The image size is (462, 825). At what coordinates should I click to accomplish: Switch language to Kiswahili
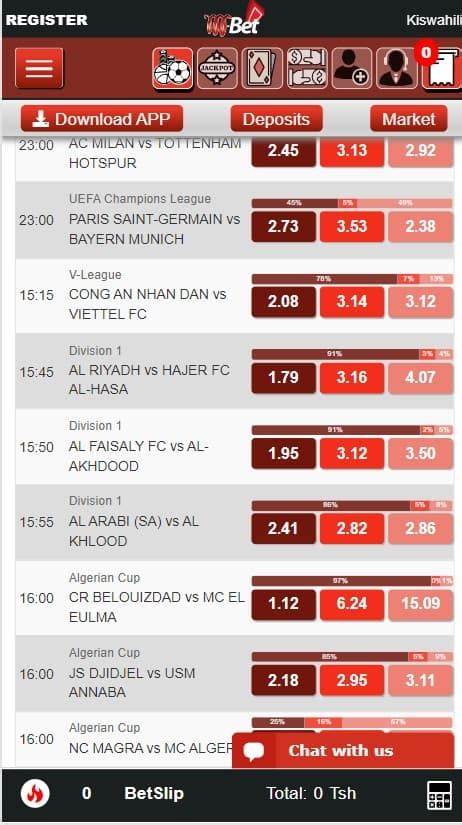(433, 20)
